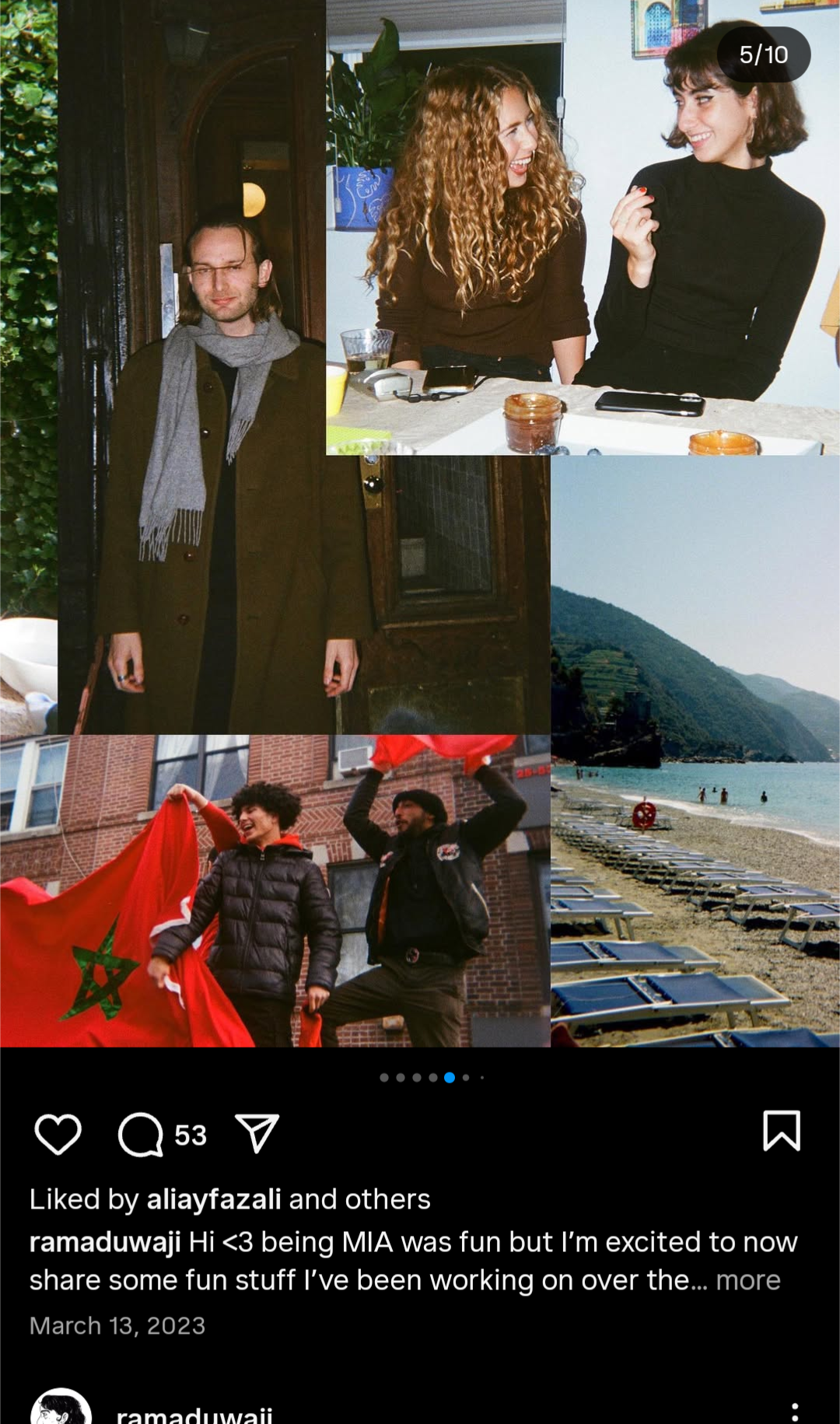Open aliayfazali's profile from likes

coord(214,1199)
